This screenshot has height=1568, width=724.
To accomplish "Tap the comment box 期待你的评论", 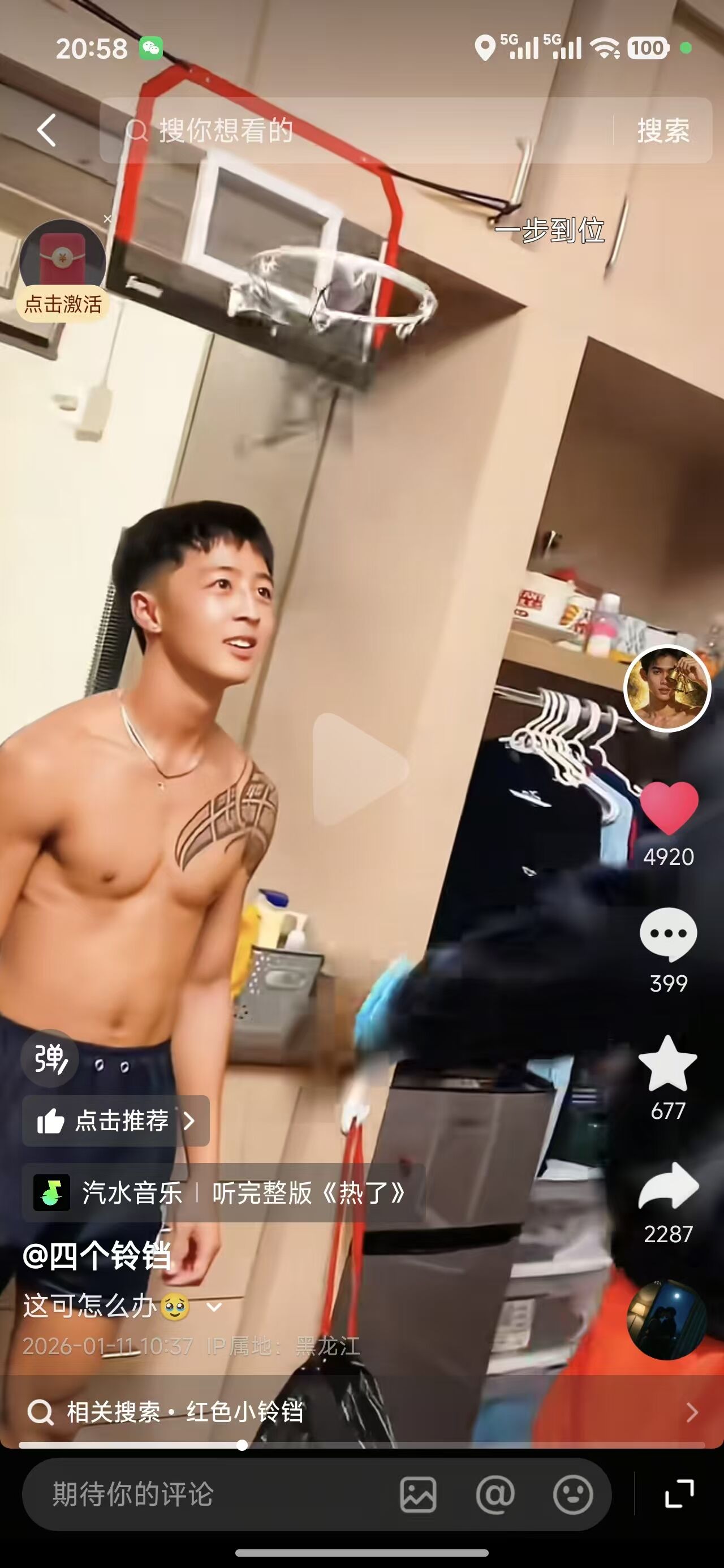I will pos(207,1494).
